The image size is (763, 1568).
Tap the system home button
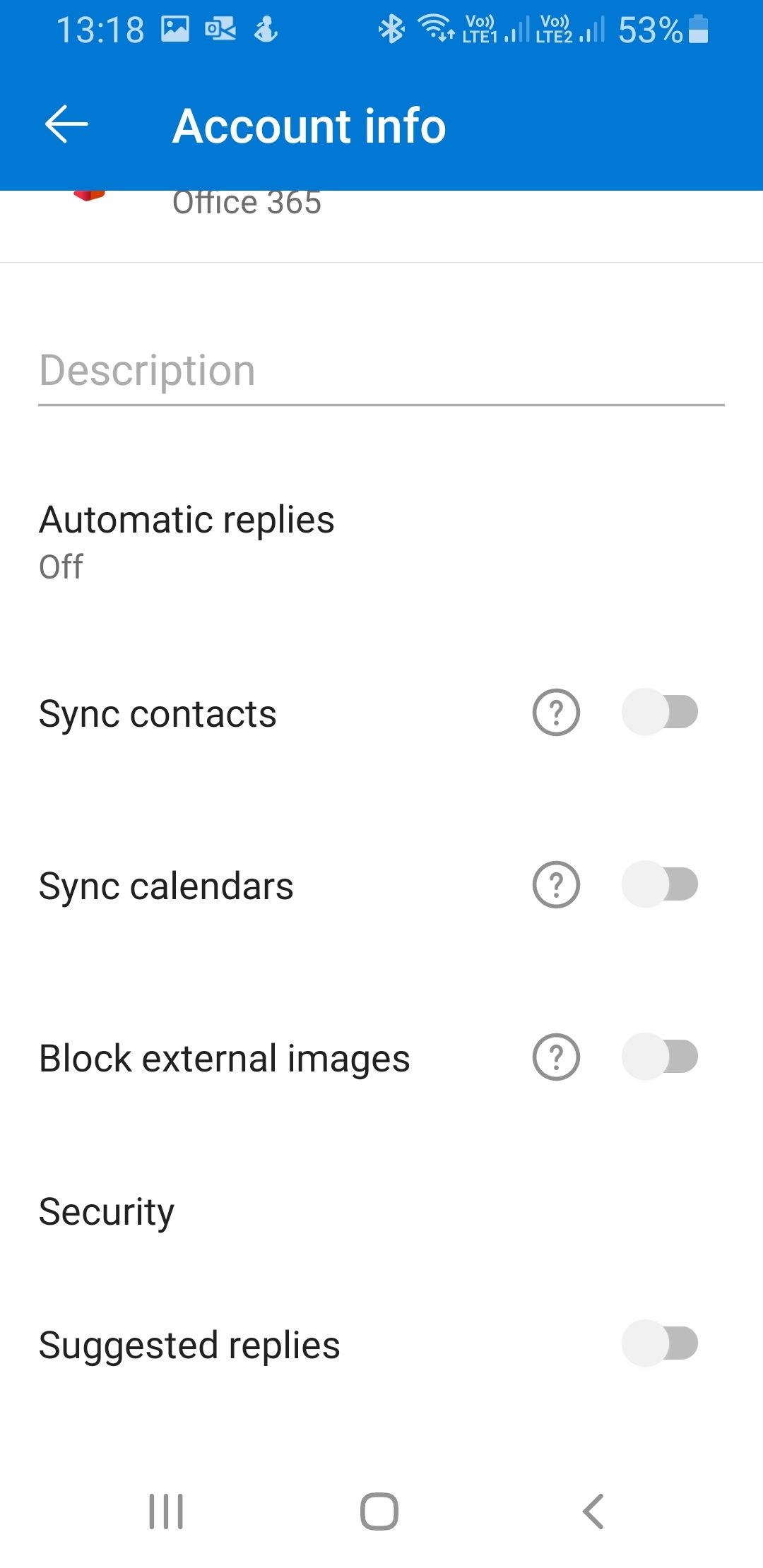tap(379, 1511)
